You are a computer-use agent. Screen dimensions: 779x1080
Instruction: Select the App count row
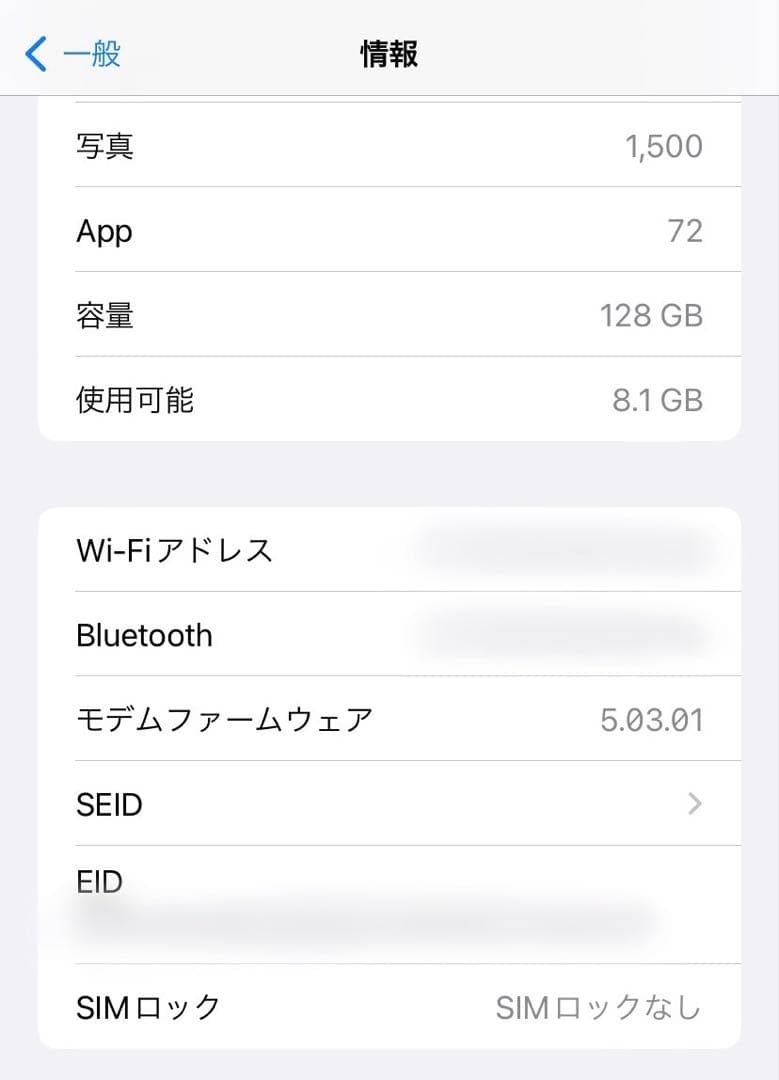tap(390, 231)
